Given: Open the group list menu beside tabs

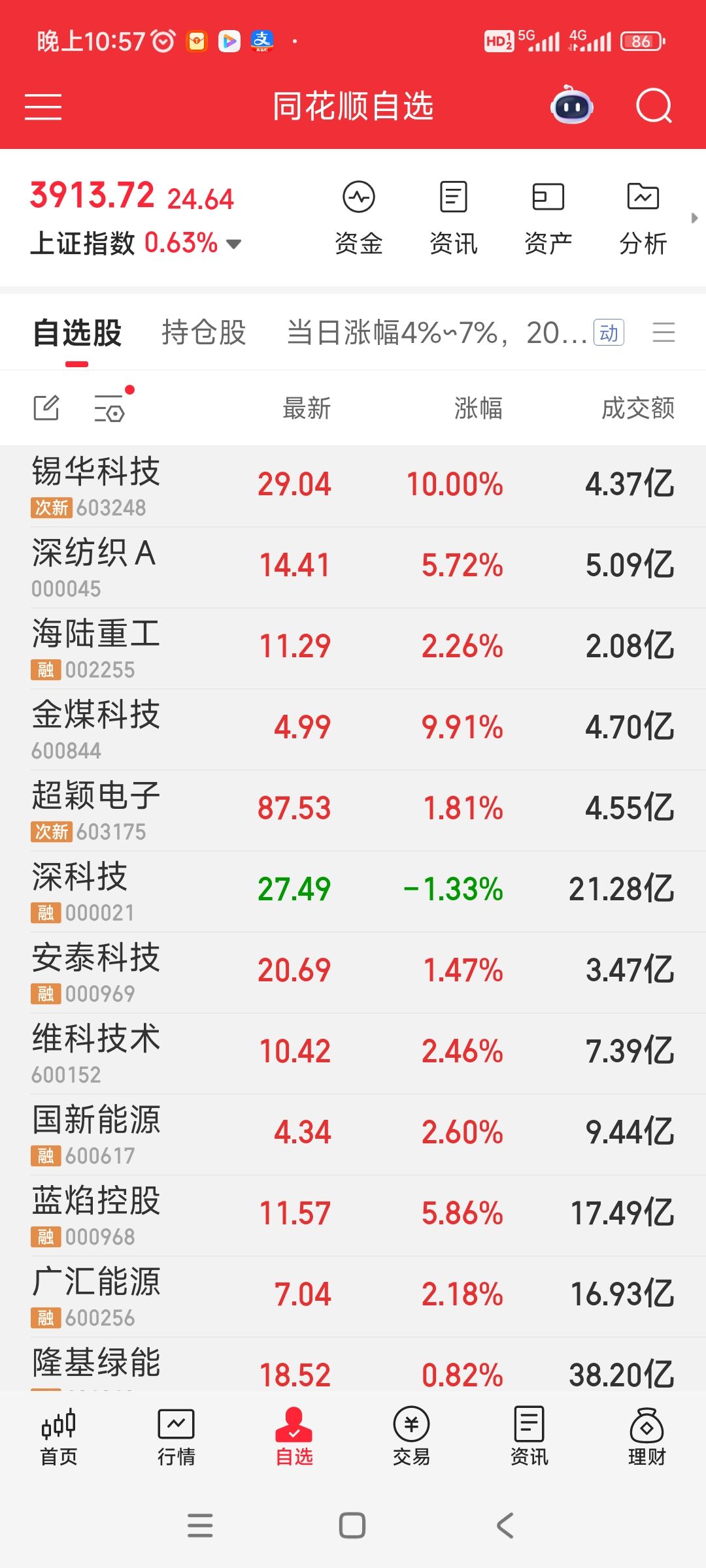Looking at the screenshot, I should tap(664, 333).
